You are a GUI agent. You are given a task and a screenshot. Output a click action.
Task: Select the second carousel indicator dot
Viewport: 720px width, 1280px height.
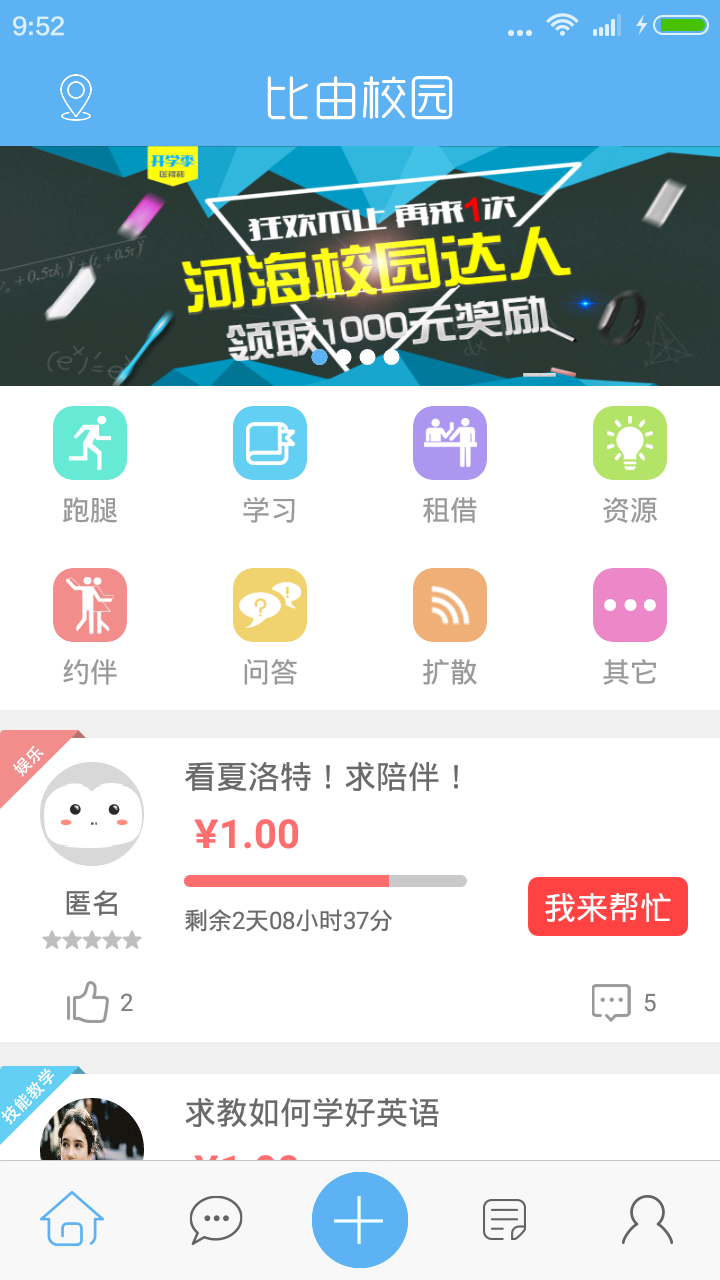[x=345, y=357]
